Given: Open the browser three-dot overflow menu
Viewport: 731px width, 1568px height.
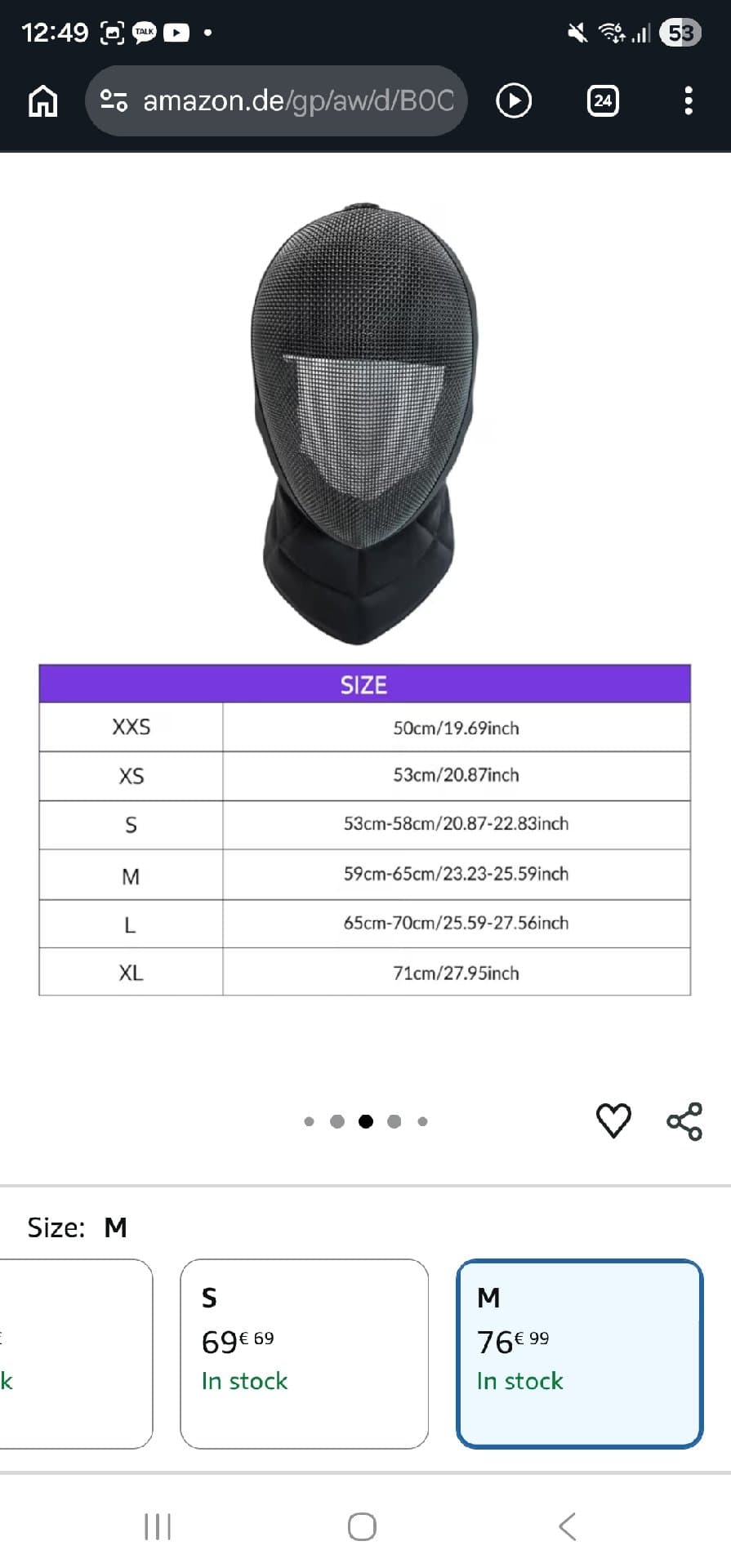Looking at the screenshot, I should coord(689,100).
